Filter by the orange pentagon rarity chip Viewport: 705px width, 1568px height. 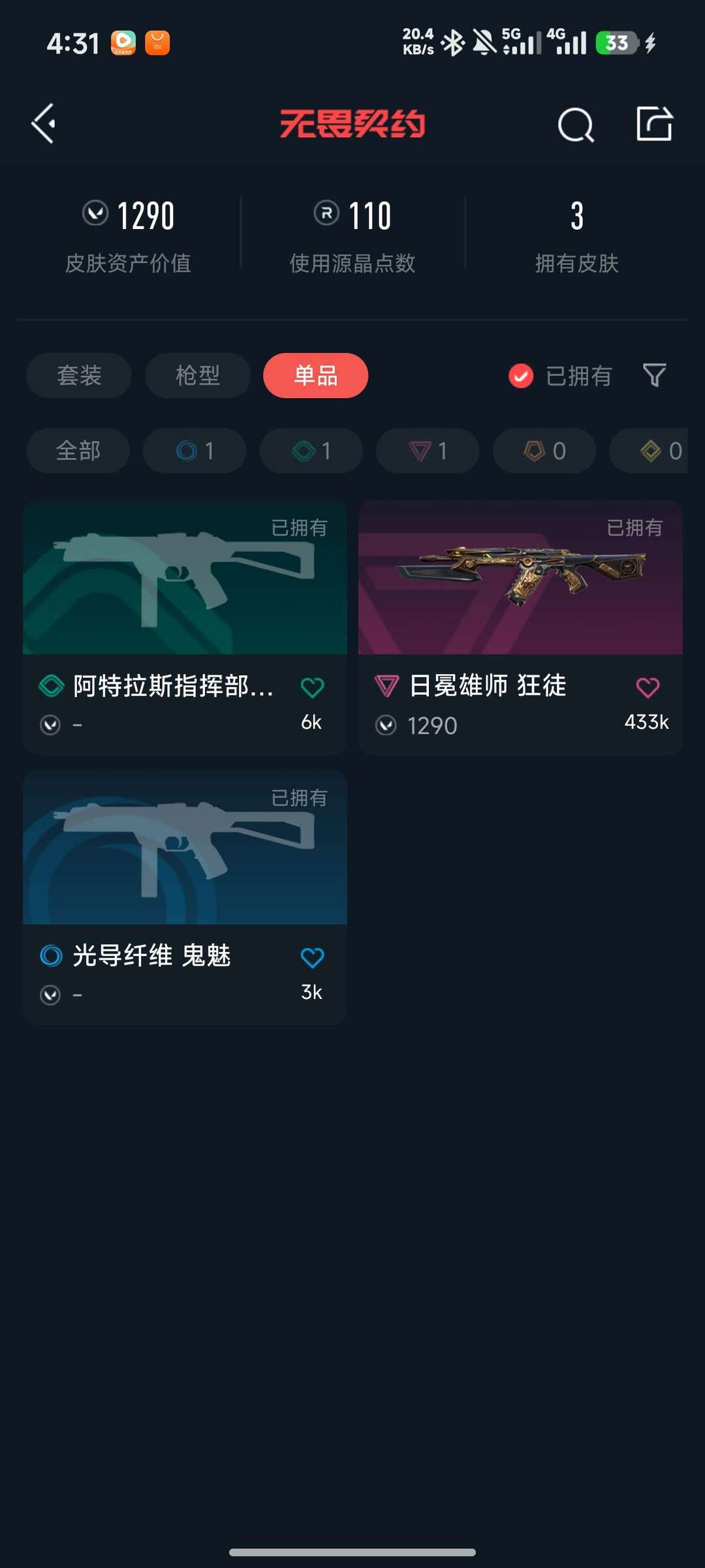(x=544, y=450)
